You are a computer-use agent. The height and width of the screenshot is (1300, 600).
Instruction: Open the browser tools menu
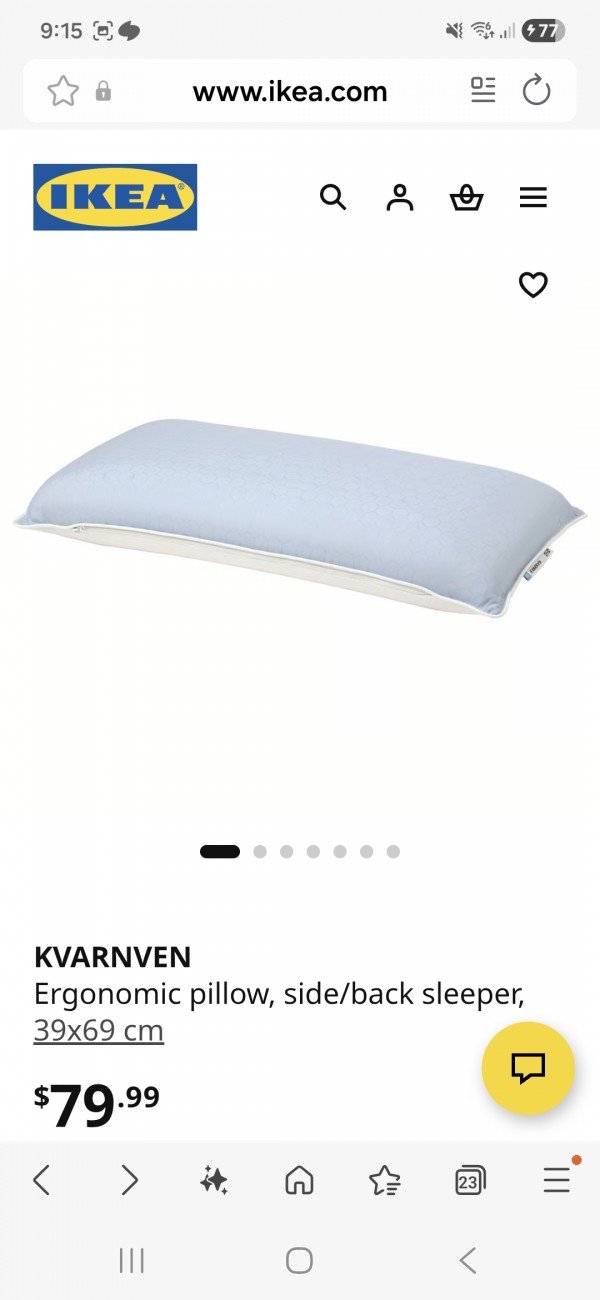(556, 1181)
